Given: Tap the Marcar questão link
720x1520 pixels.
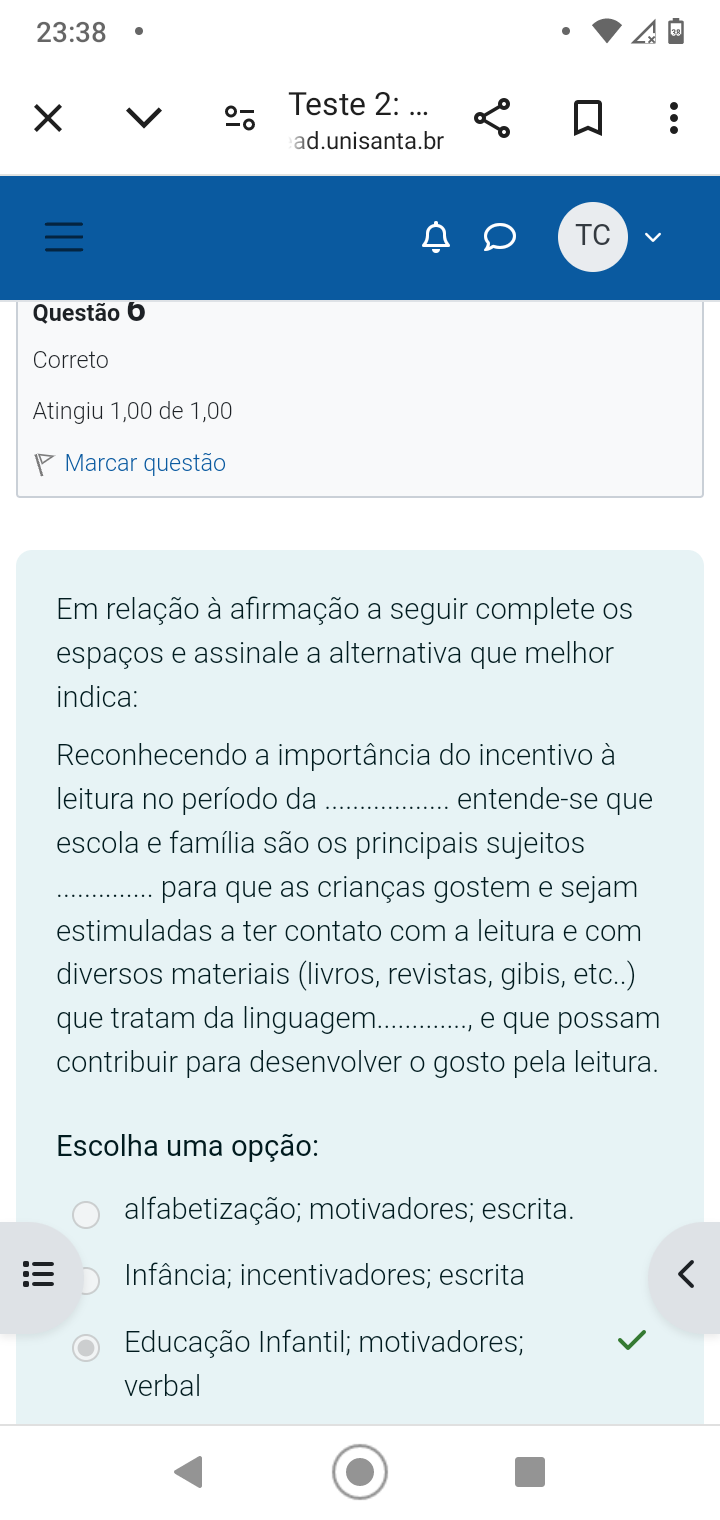Looking at the screenshot, I should click(145, 463).
